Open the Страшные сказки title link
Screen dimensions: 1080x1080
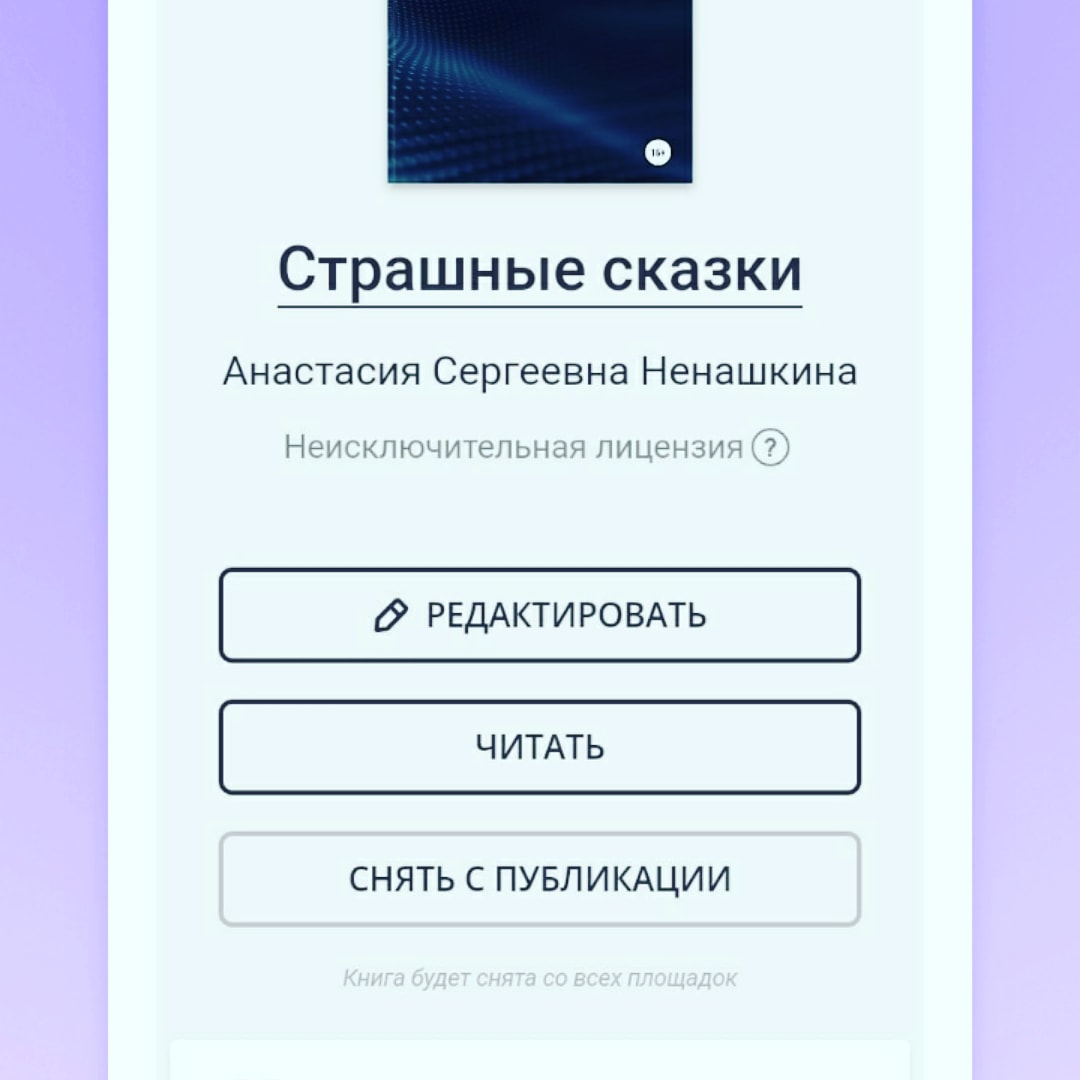point(539,269)
